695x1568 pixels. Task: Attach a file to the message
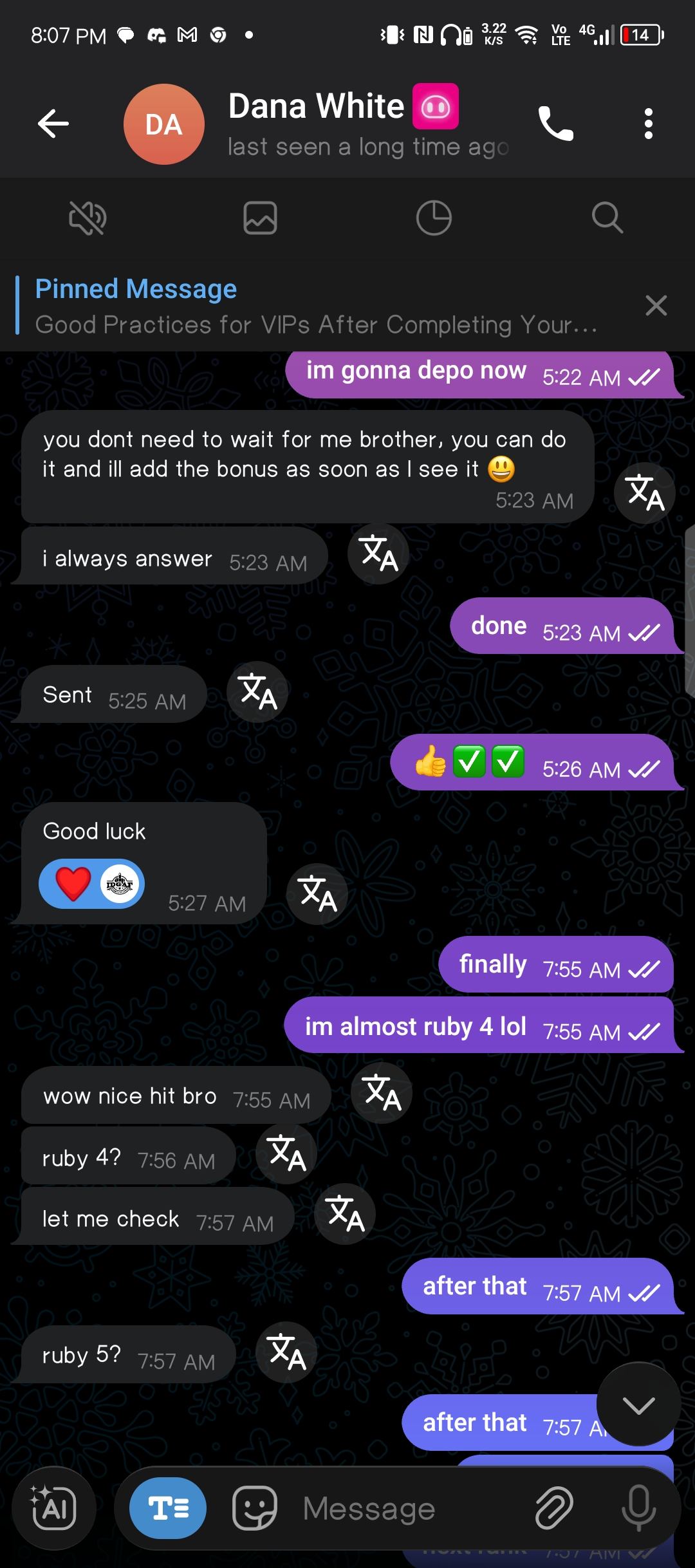click(554, 1507)
